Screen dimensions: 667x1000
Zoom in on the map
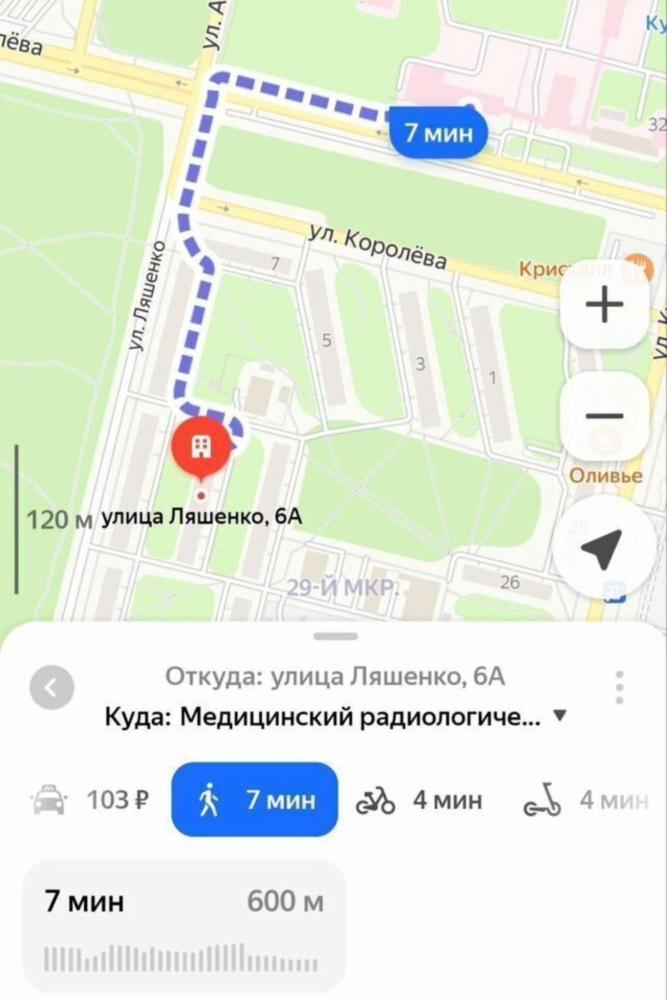[x=605, y=306]
